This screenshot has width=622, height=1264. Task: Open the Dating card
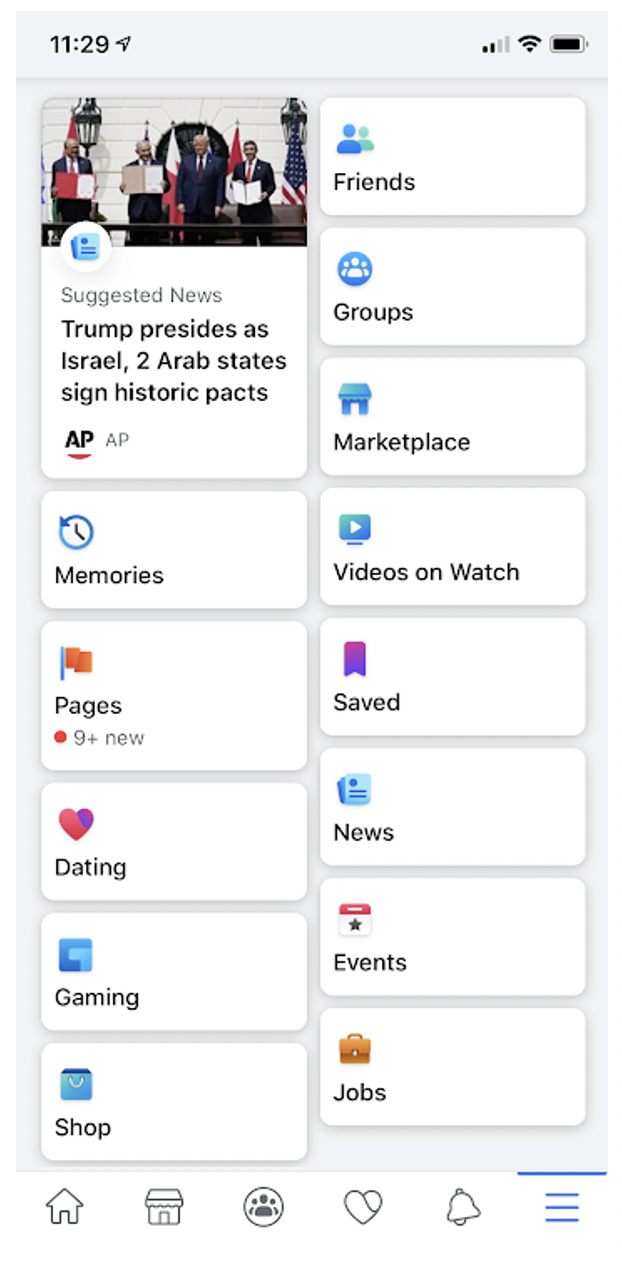174,841
